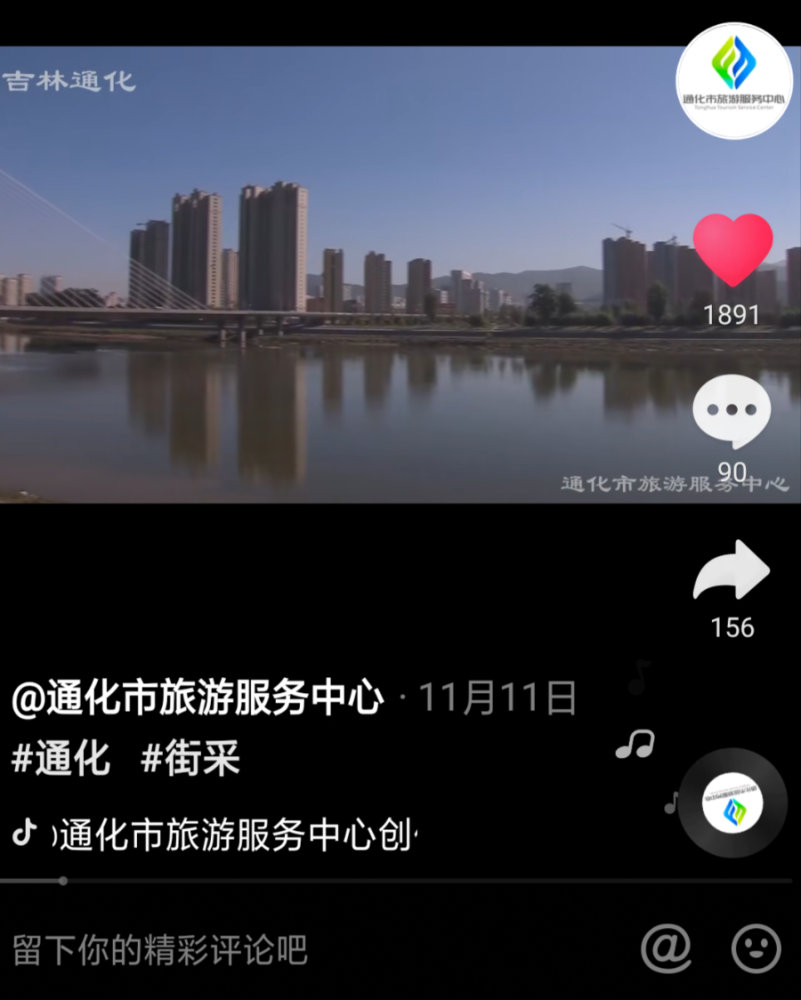801x1000 pixels.
Task: Open the 通化市旅游服务中心 profile avatar
Action: [734, 80]
